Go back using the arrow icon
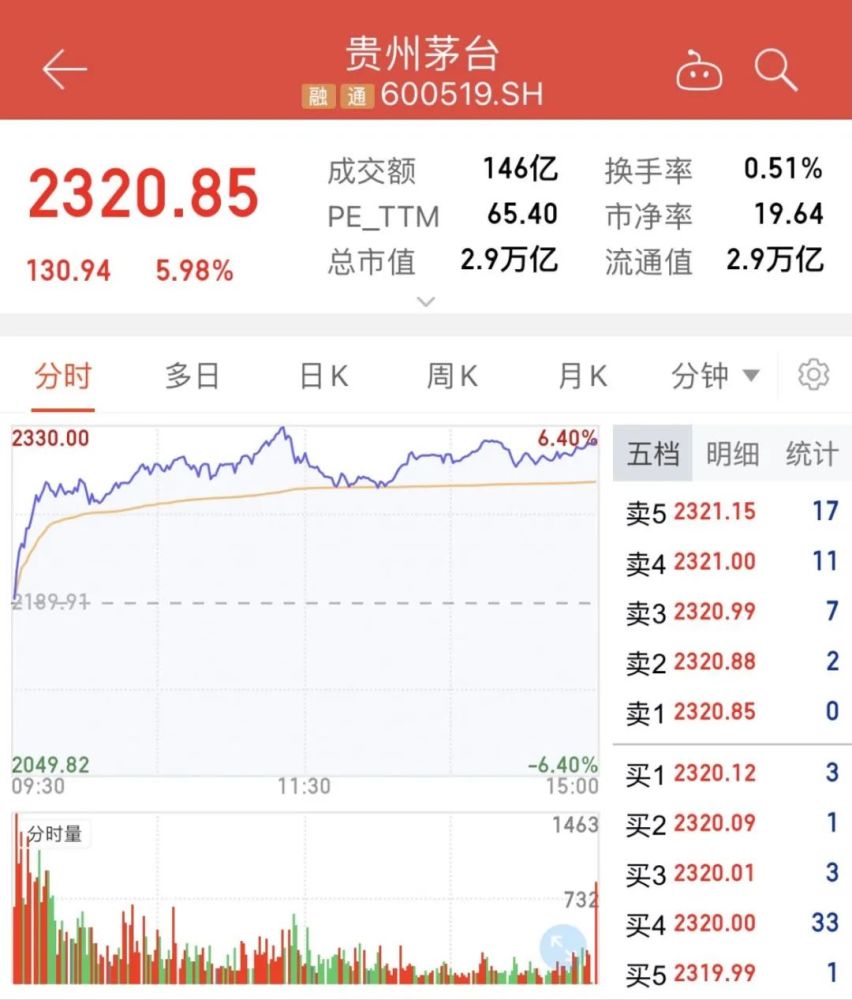This screenshot has width=852, height=1000. [64, 70]
